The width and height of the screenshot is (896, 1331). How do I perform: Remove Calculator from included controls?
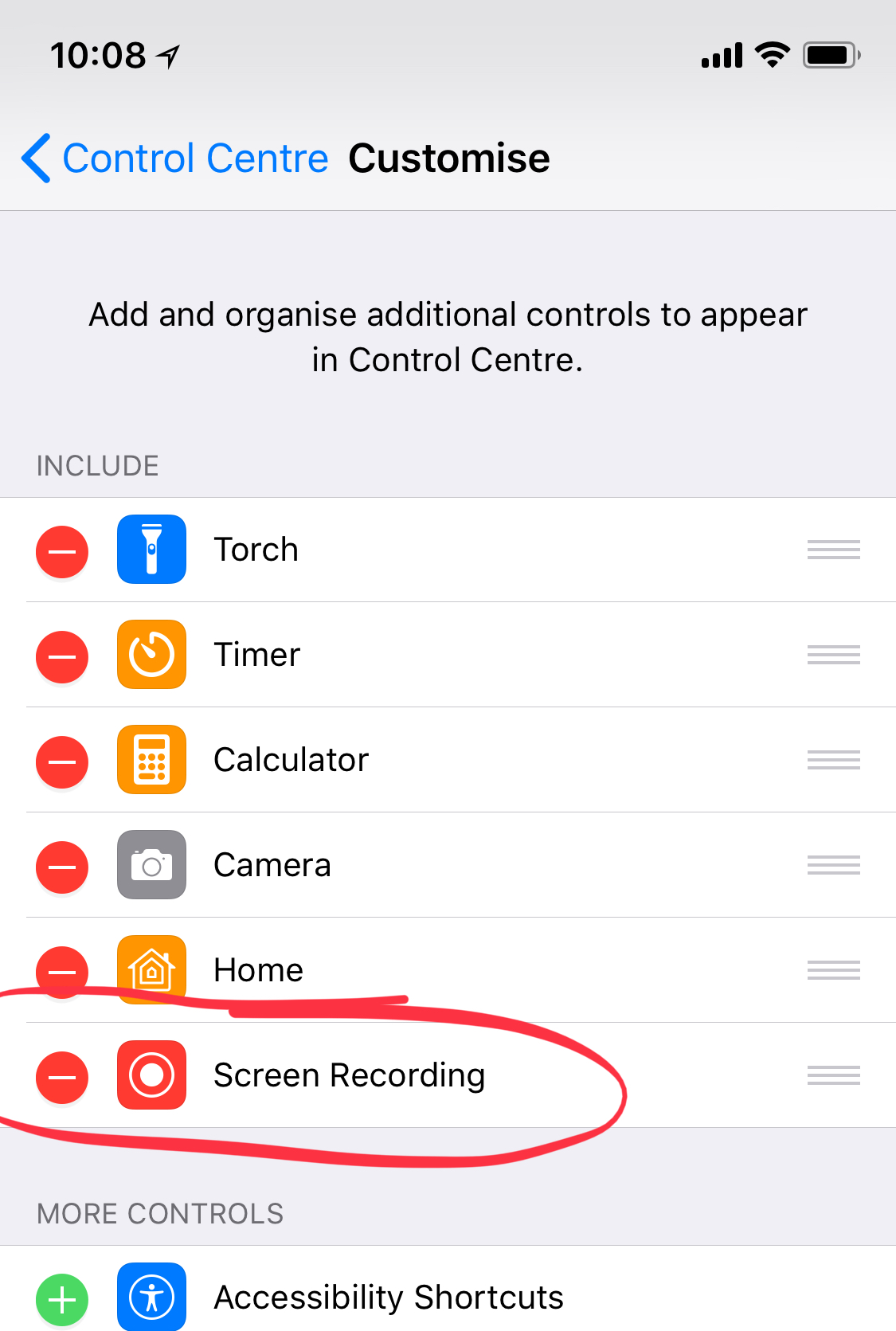62,761
